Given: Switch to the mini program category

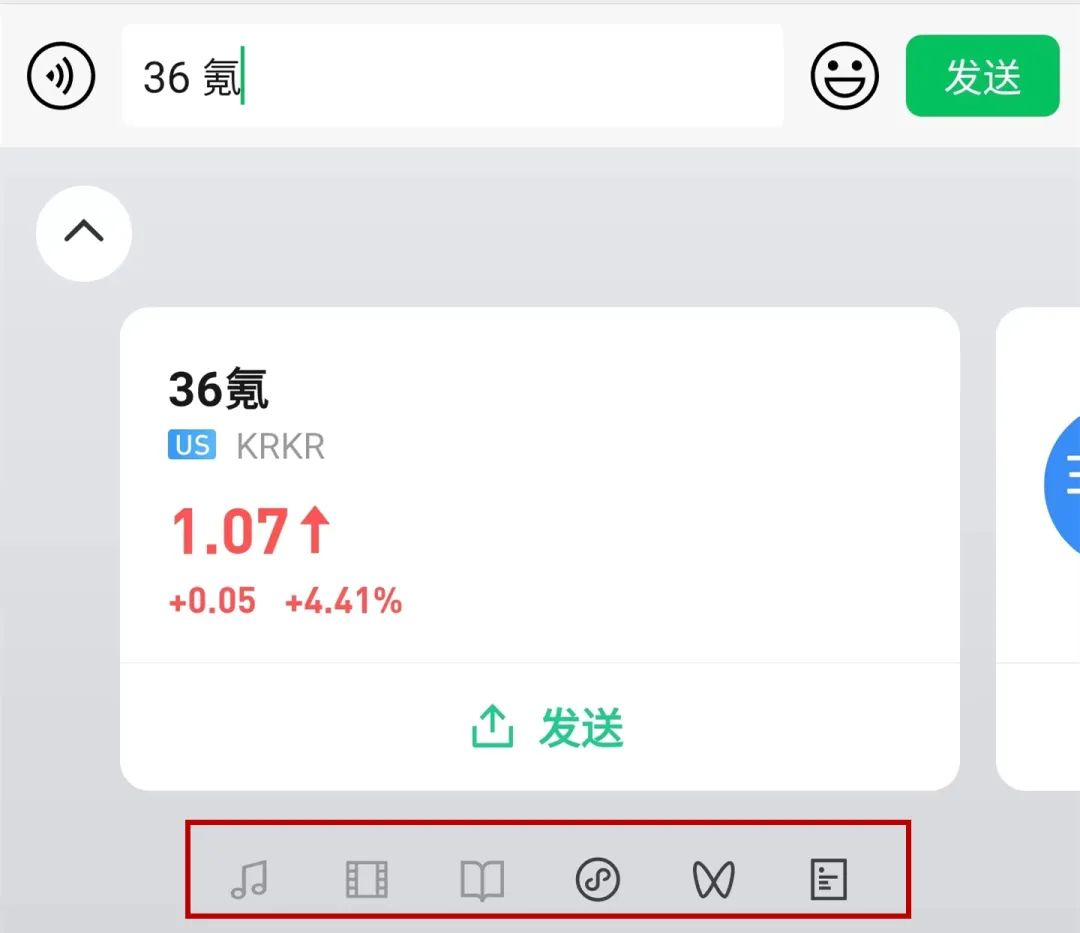Looking at the screenshot, I should click(x=598, y=880).
